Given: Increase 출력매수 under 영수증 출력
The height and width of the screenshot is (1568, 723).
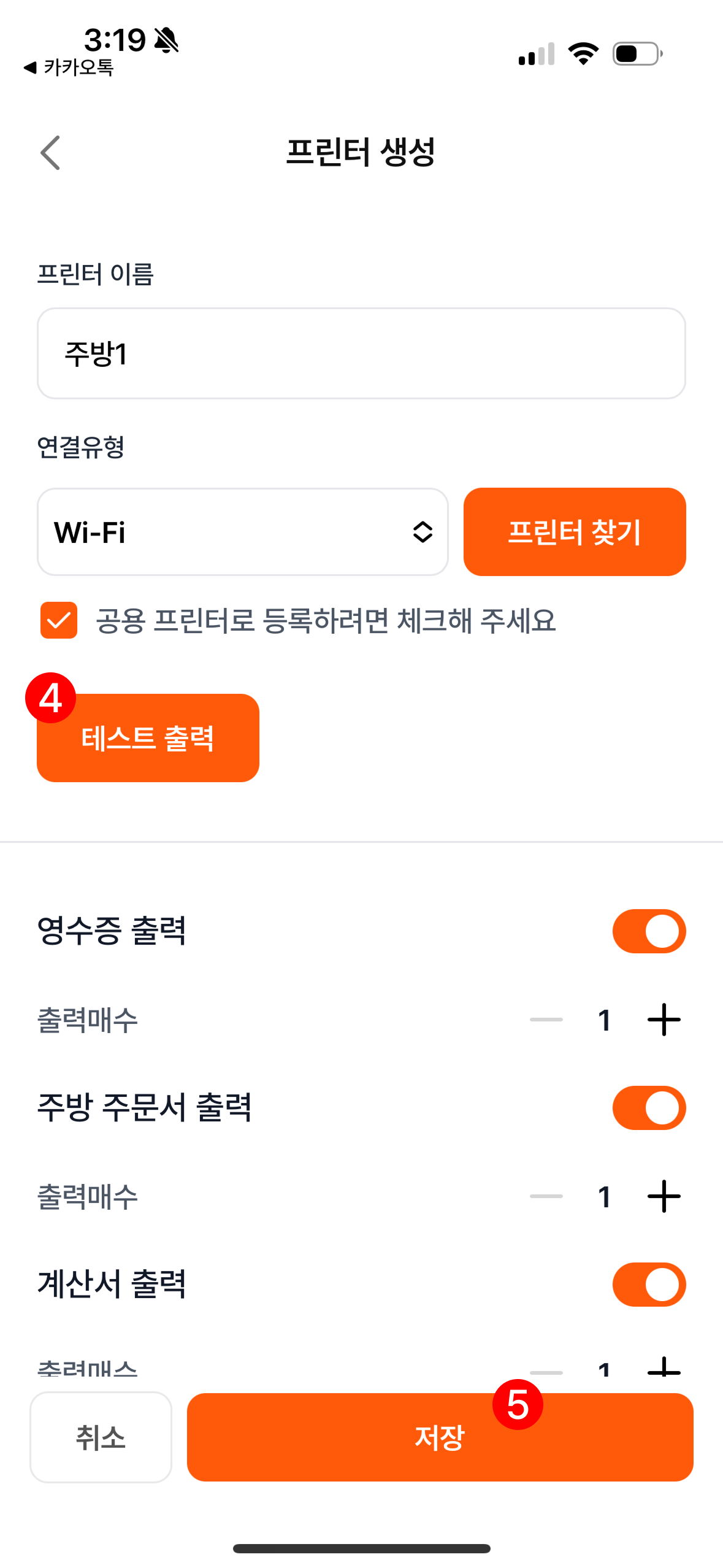Looking at the screenshot, I should coord(664,1020).
